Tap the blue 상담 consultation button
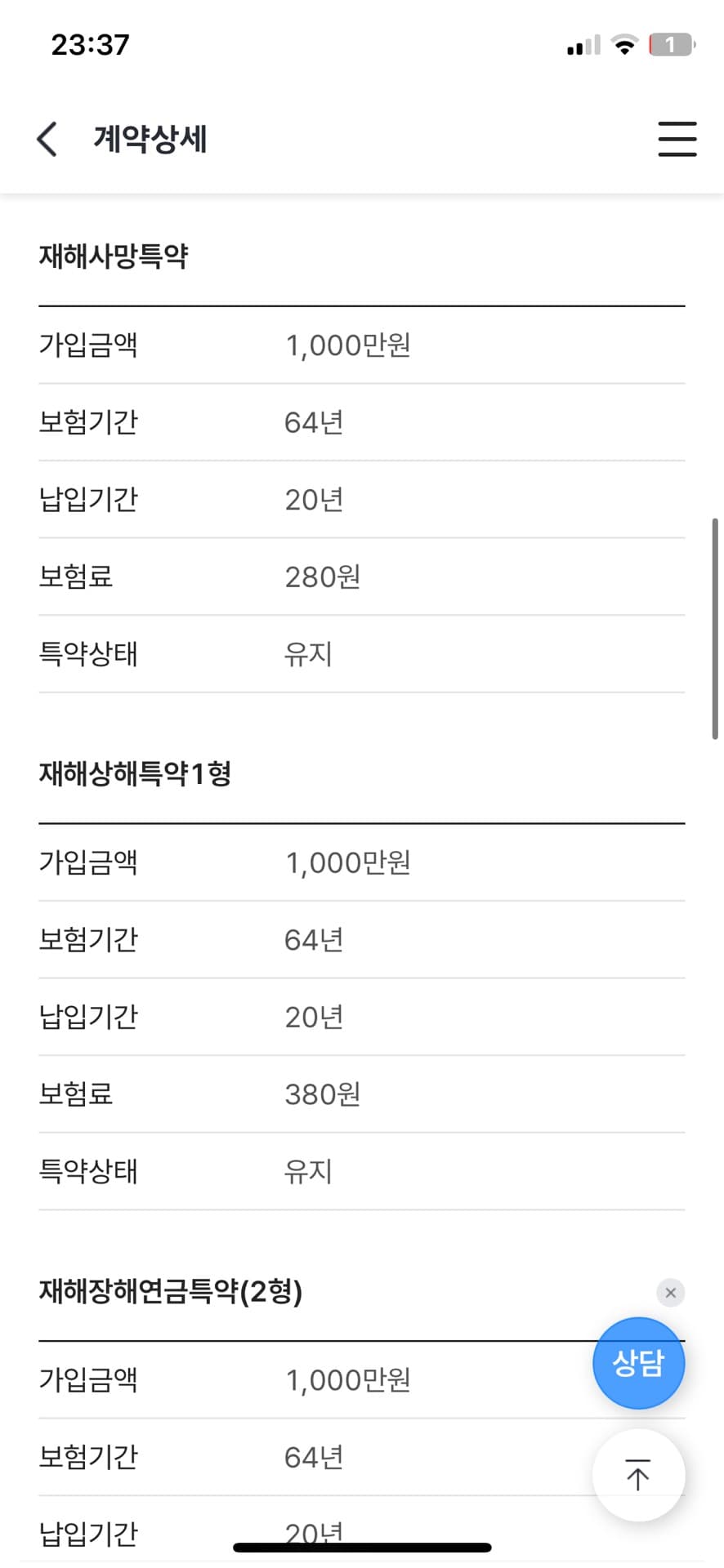Screen dimensions: 724x1568 [638, 1363]
